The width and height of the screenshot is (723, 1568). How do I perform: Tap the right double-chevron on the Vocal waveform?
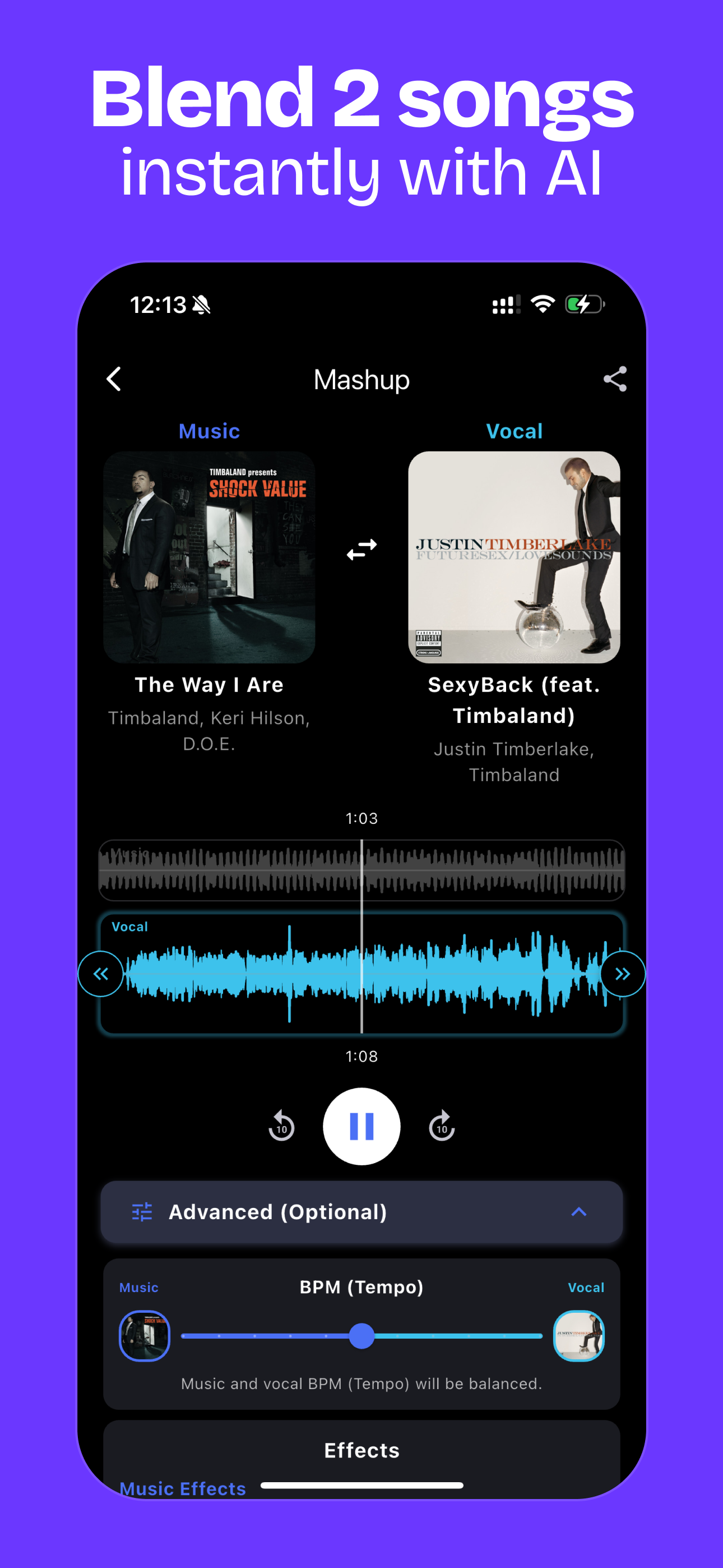(623, 972)
